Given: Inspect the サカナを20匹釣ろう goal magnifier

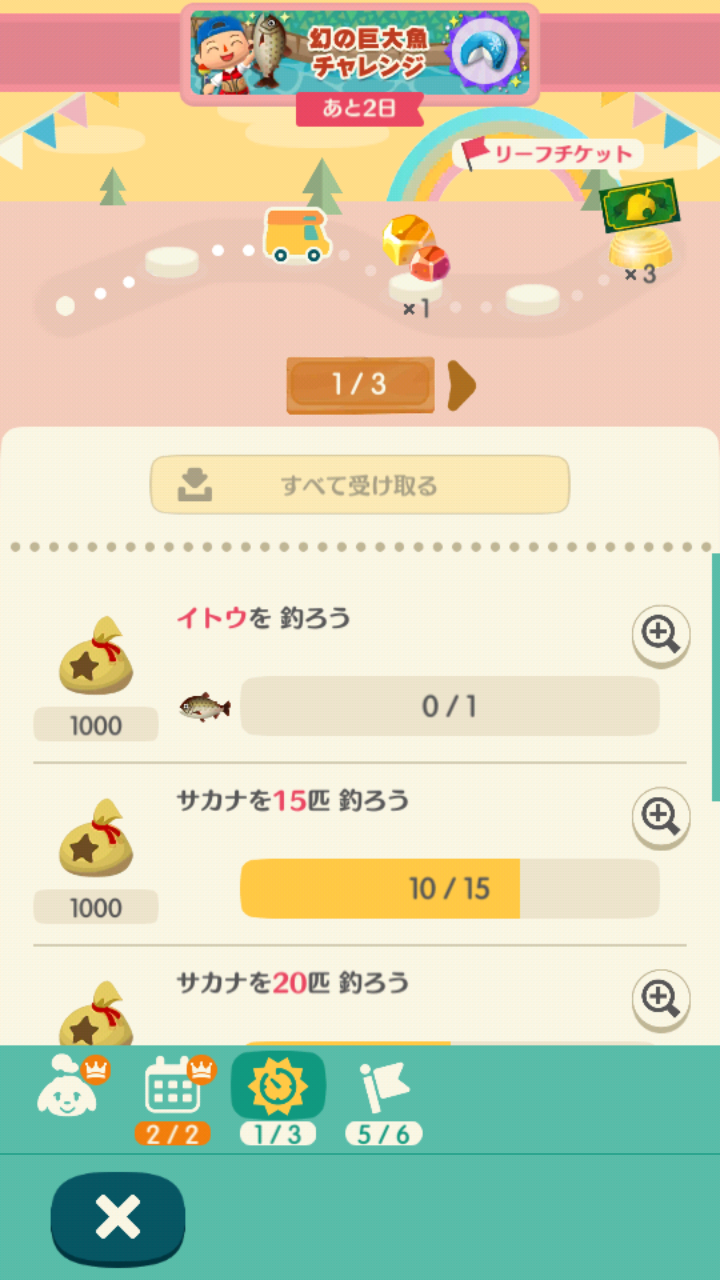Looking at the screenshot, I should pos(660,999).
